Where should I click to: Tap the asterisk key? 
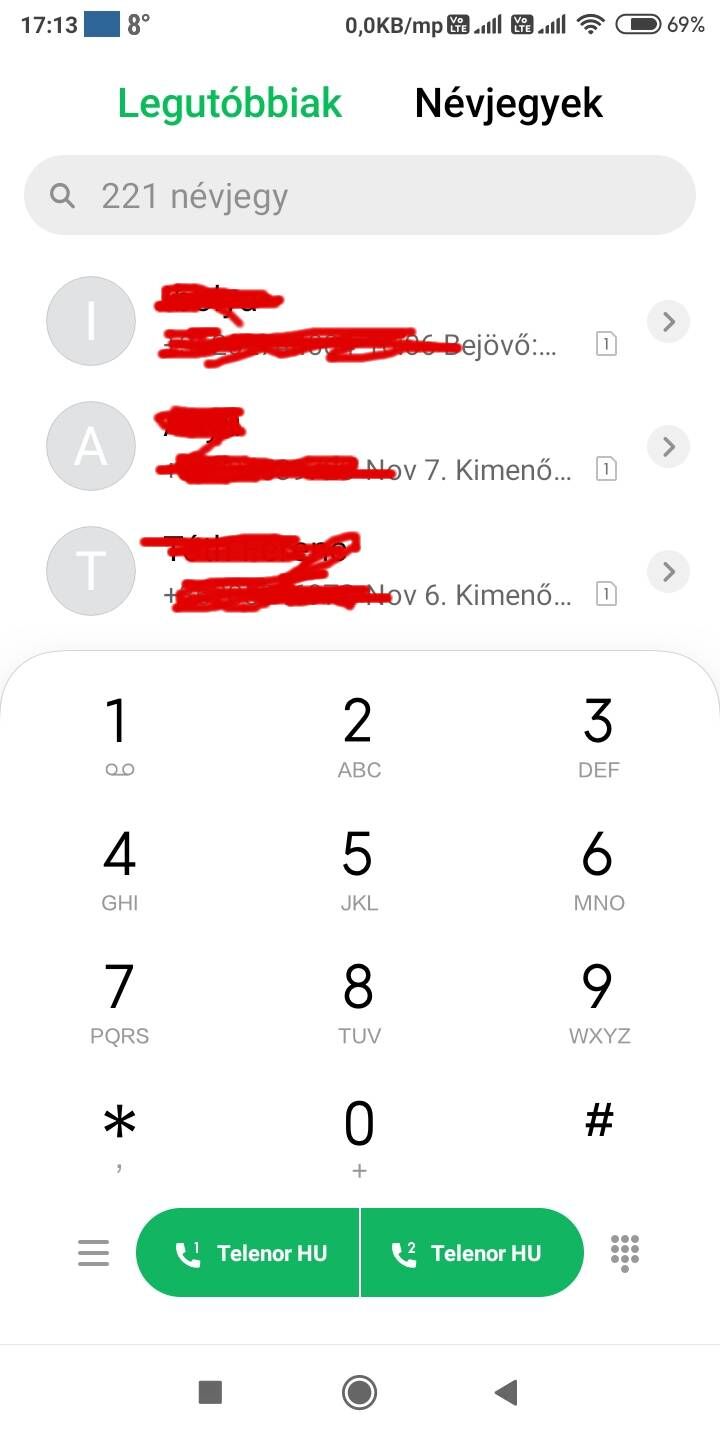pos(119,1135)
